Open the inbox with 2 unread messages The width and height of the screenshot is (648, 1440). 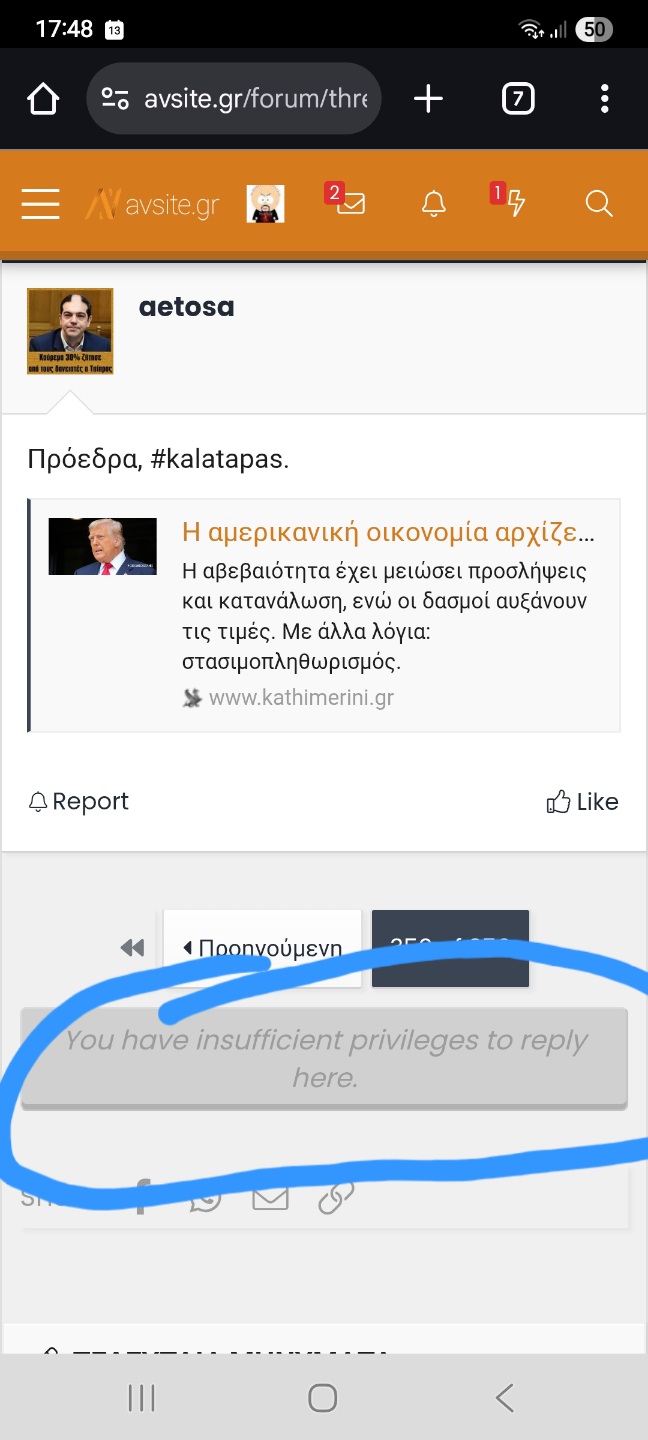click(348, 203)
